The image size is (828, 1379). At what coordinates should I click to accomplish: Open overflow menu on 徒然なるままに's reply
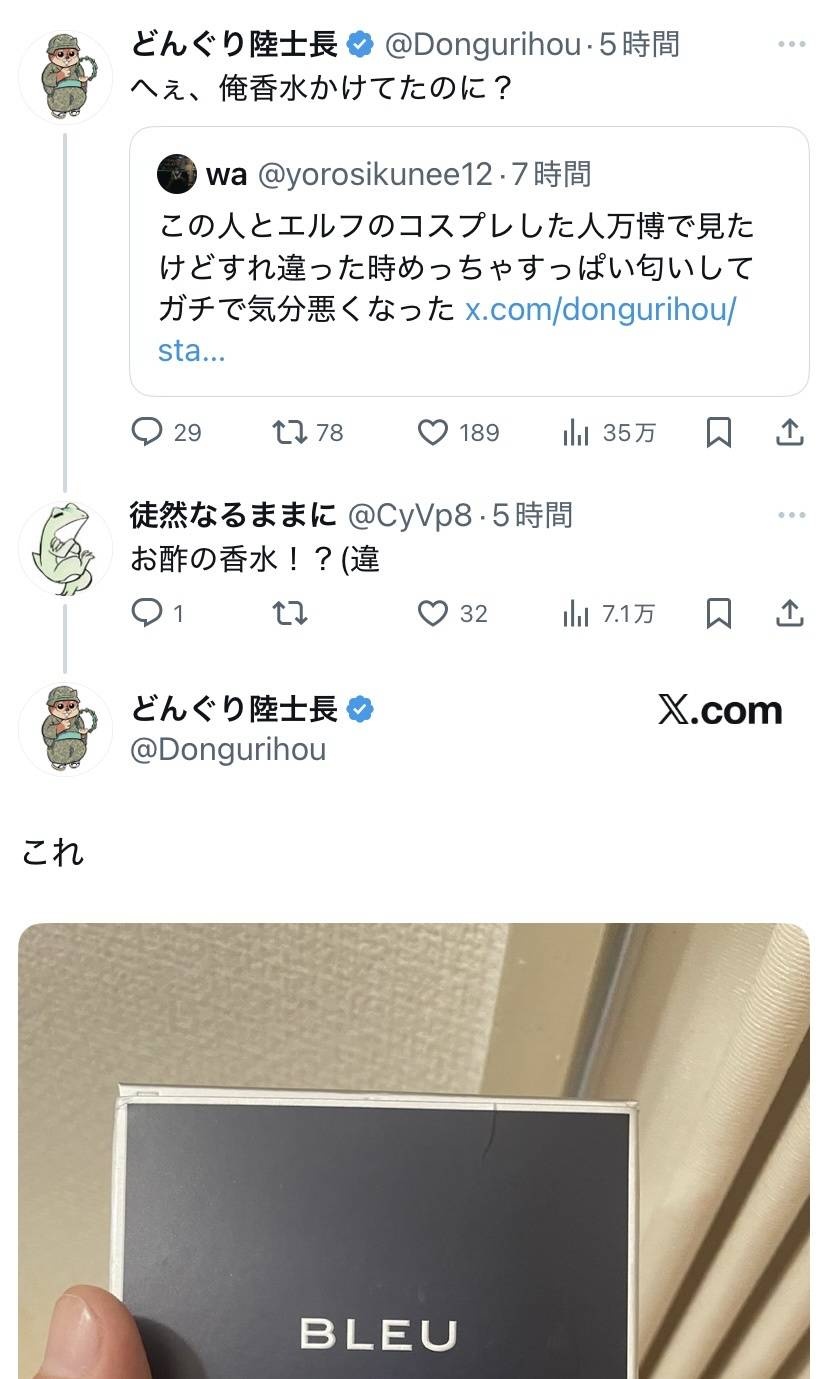click(790, 515)
